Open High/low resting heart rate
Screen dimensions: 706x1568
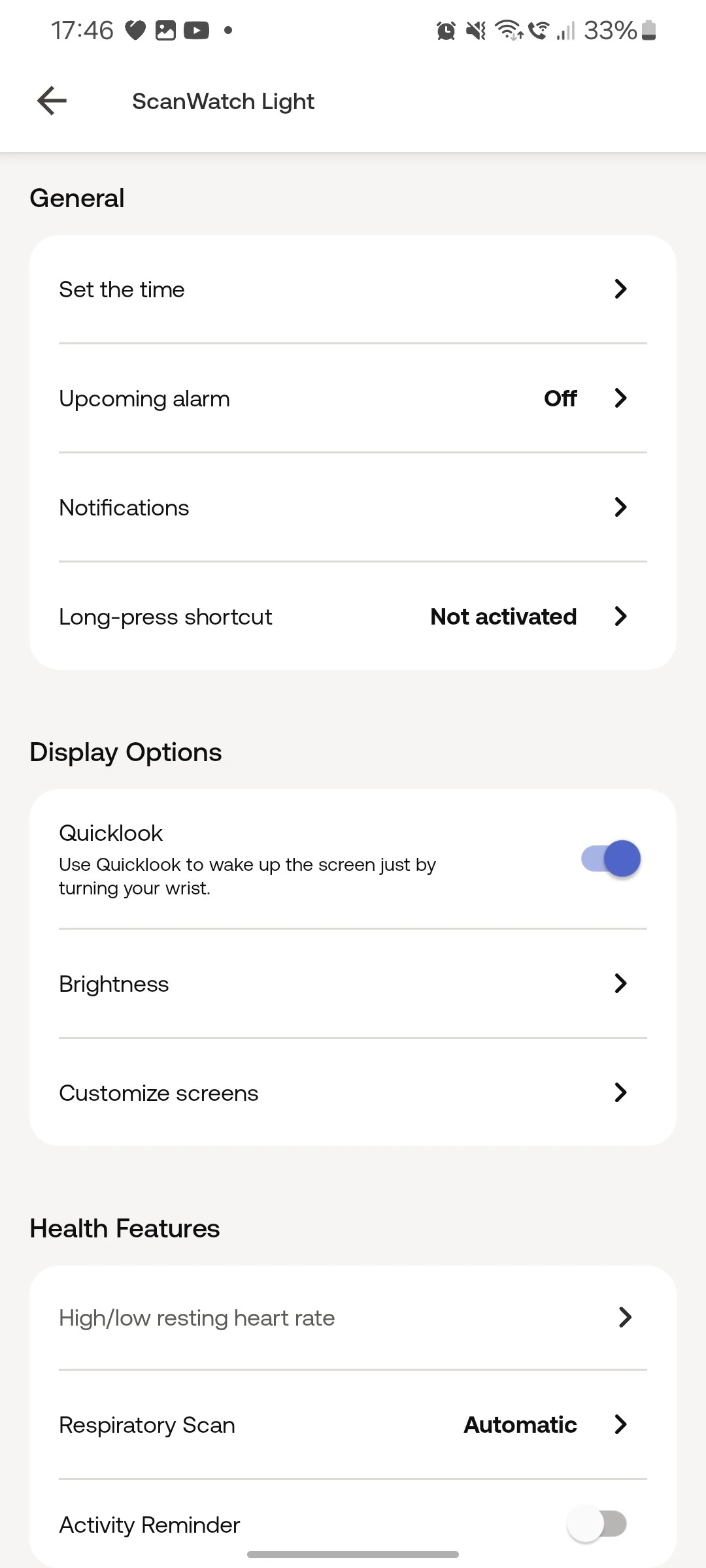coord(353,1318)
